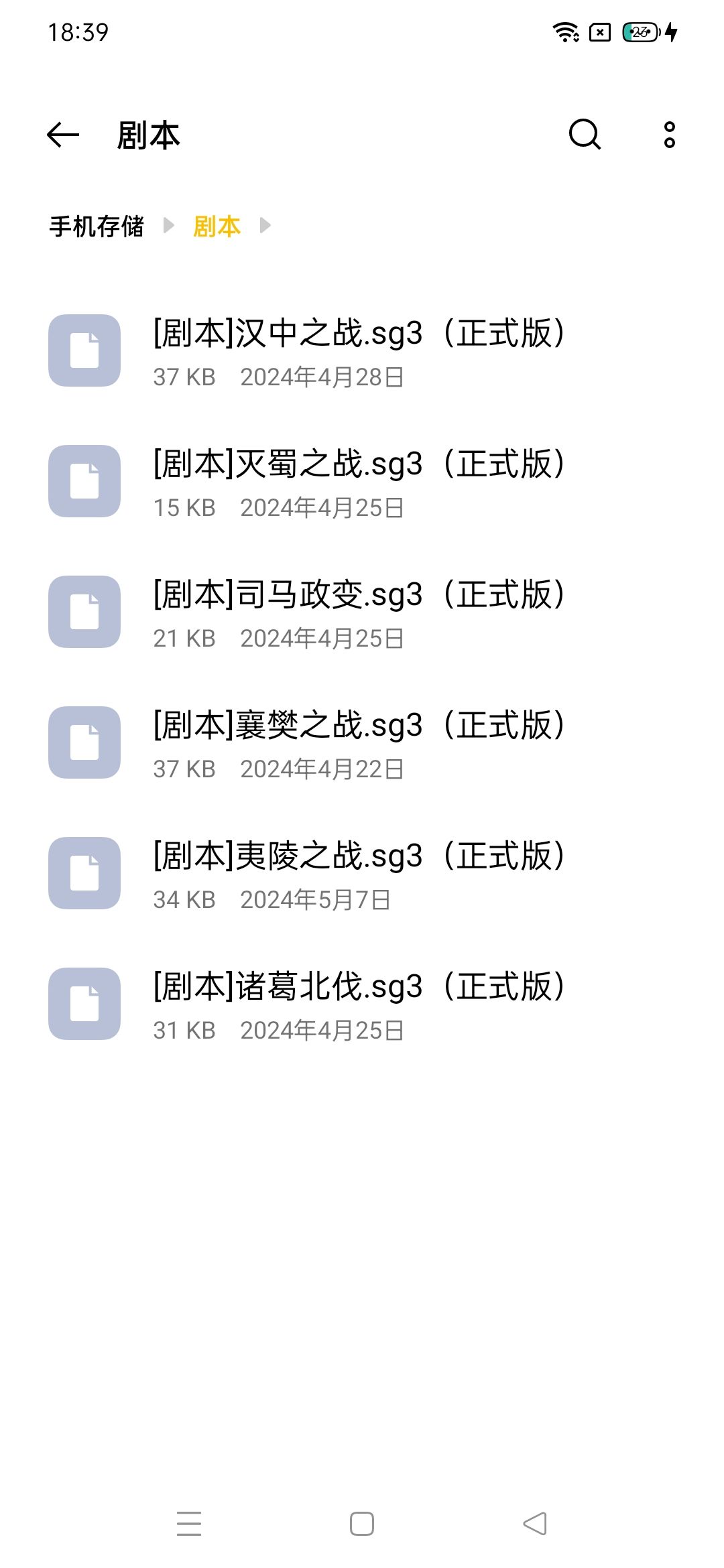Jump to 手机存储 in the breadcrumb

pyautogui.click(x=97, y=226)
